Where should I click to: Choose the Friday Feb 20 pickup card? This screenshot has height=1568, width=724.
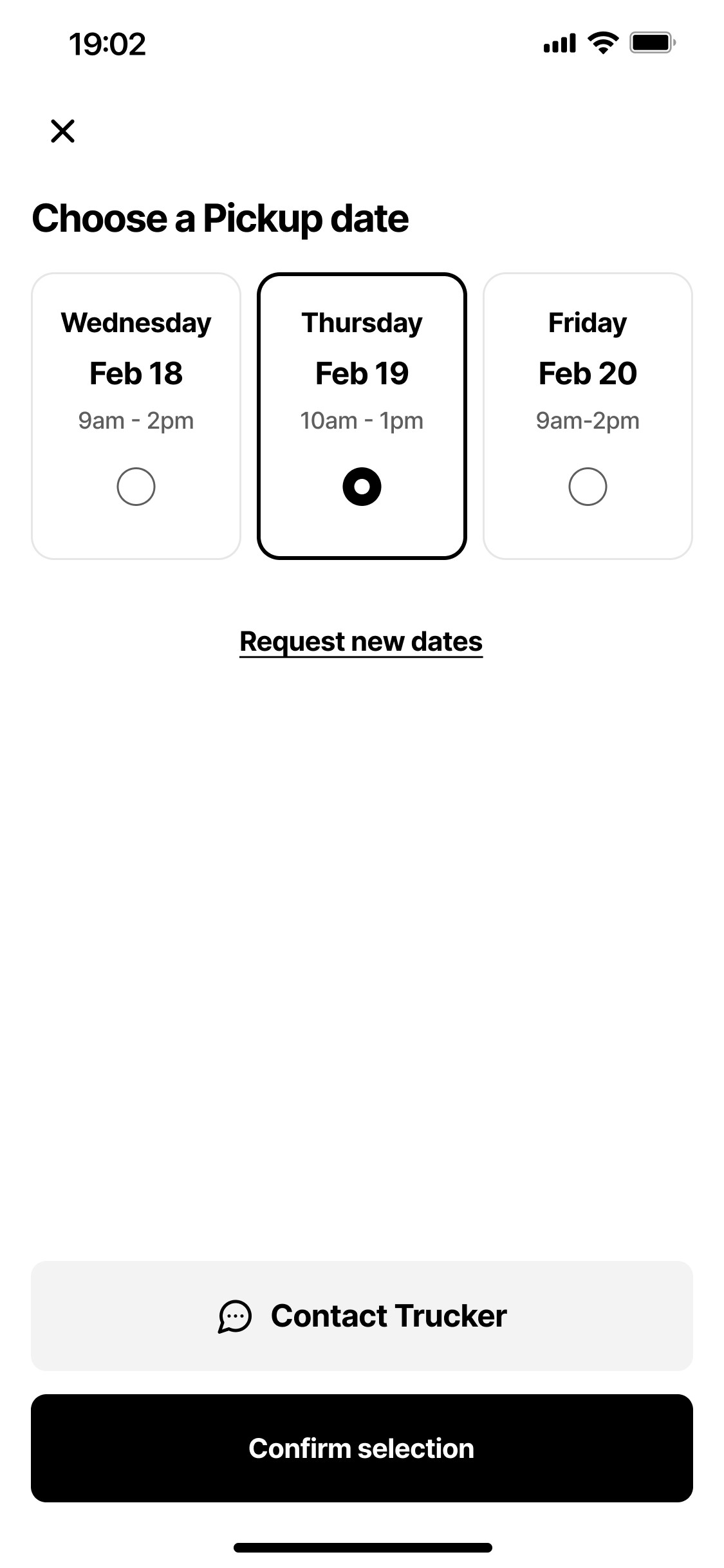click(x=588, y=415)
